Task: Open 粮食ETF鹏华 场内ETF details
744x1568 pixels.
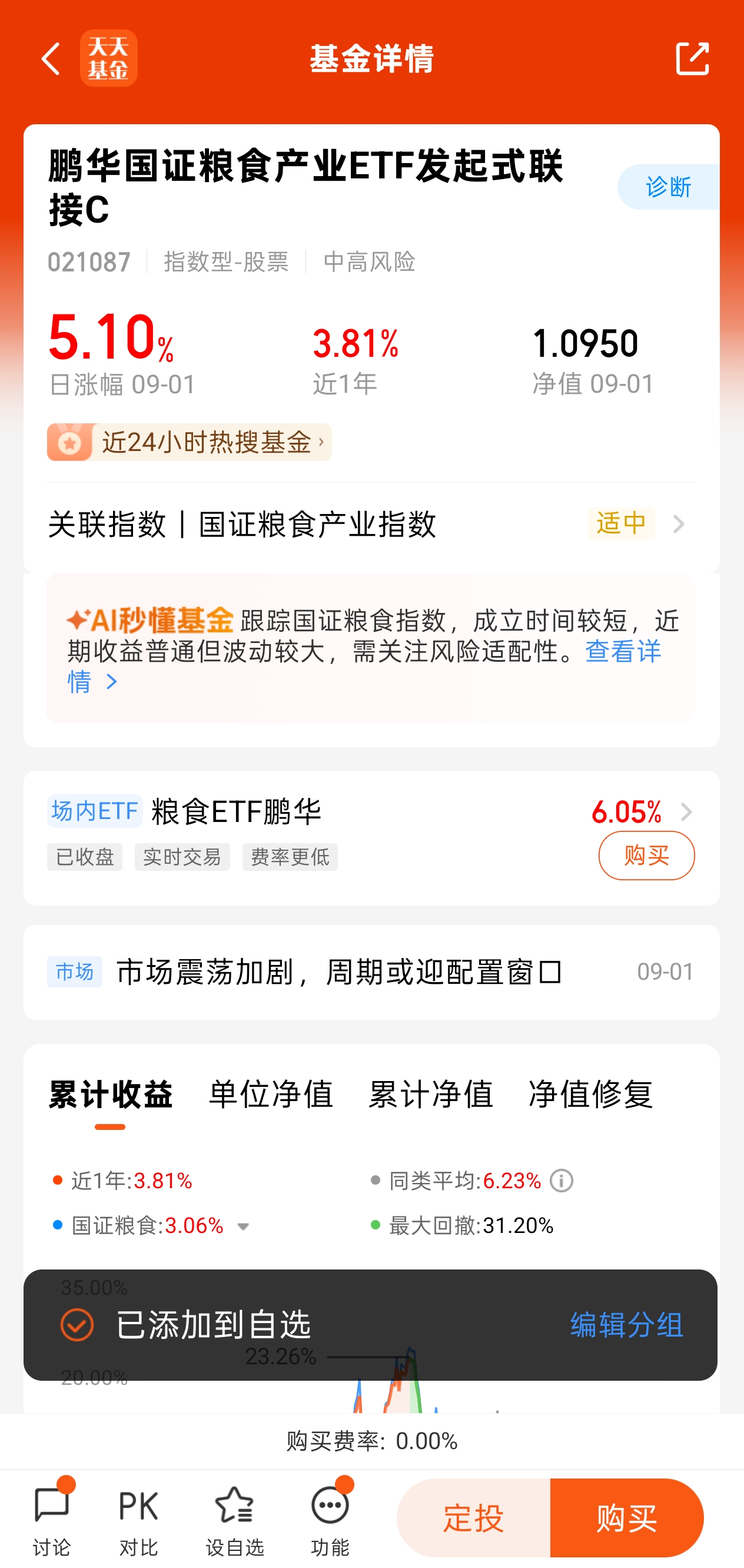Action: 371,812
